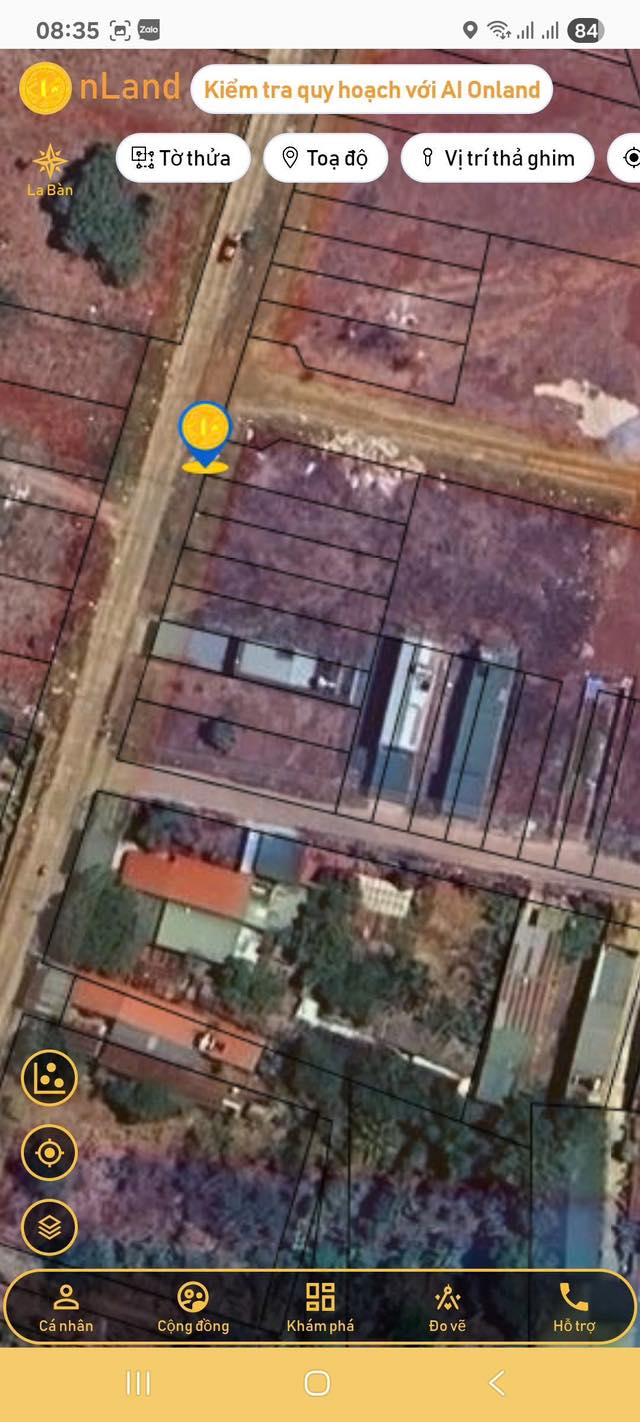Switch to the Cá nhân tab

pos(66,1309)
